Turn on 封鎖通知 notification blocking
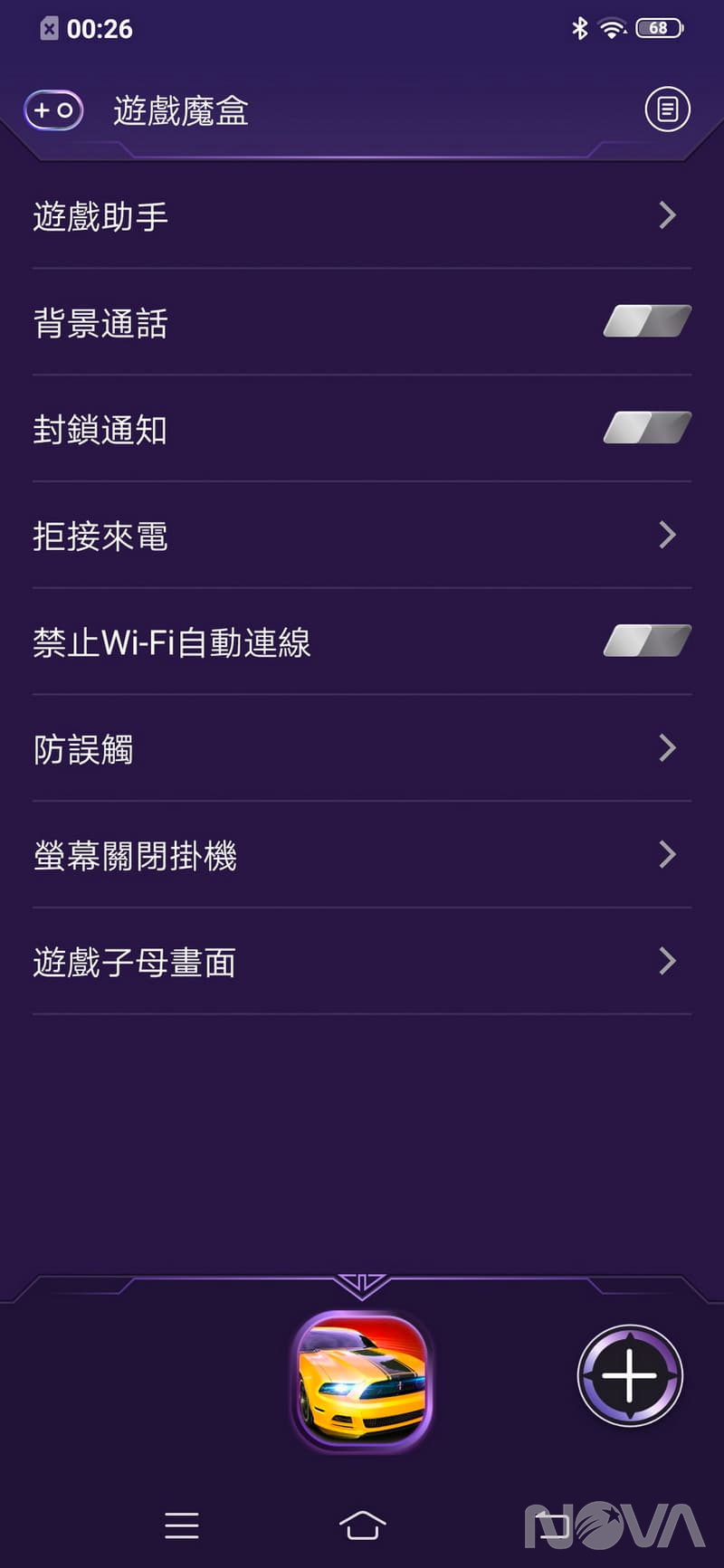The image size is (724, 1568). pyautogui.click(x=645, y=428)
